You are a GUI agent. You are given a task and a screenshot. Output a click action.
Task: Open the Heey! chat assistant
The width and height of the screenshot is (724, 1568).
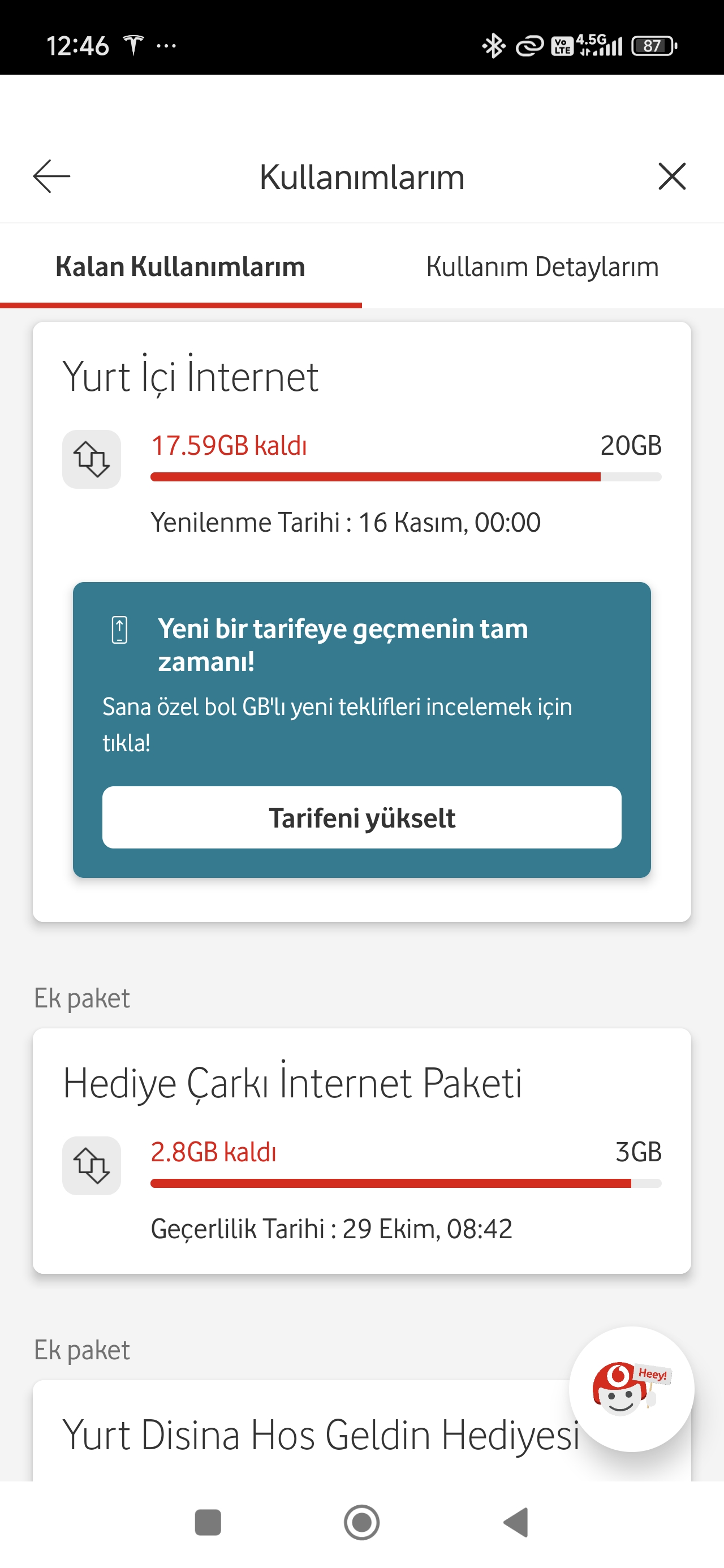631,1389
